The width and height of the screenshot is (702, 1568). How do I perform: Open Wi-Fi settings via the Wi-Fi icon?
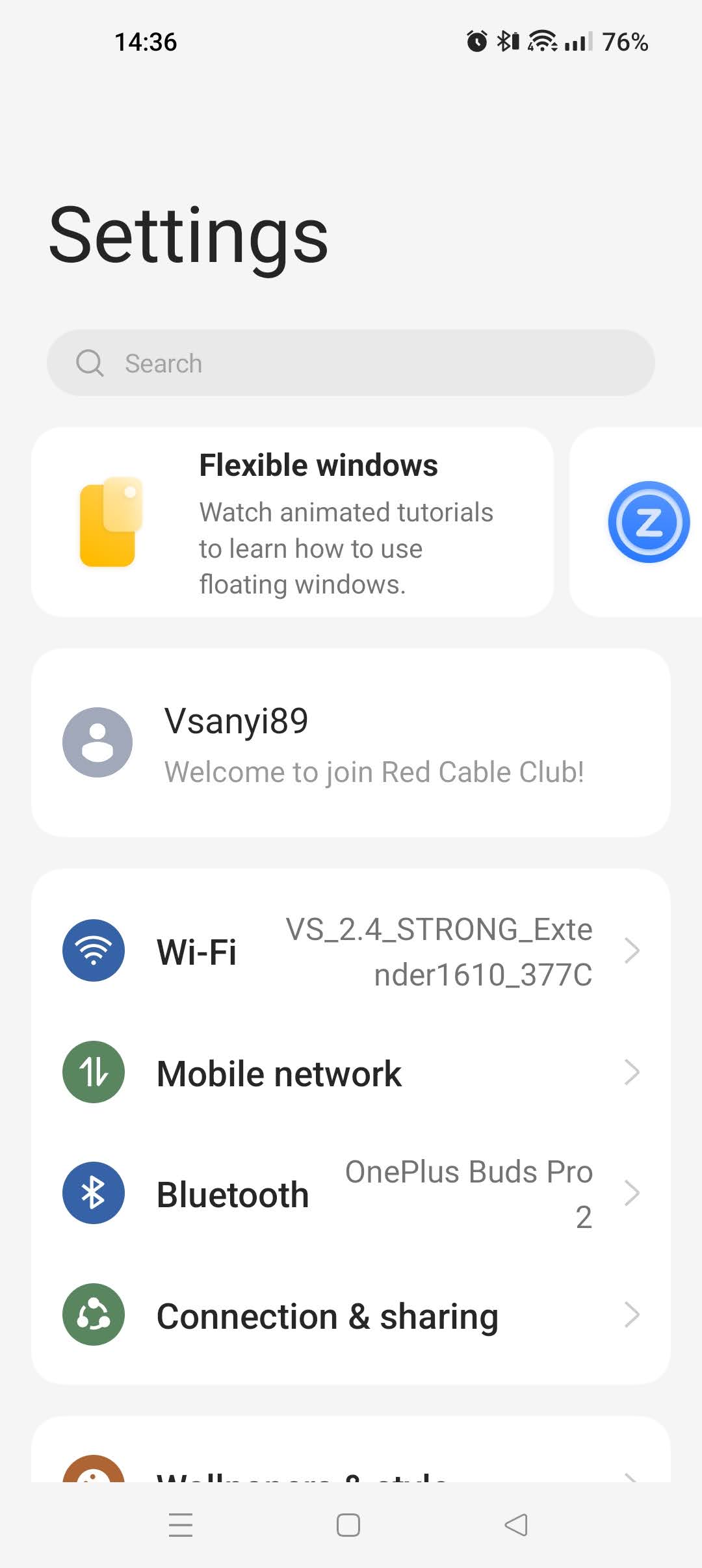click(x=93, y=950)
